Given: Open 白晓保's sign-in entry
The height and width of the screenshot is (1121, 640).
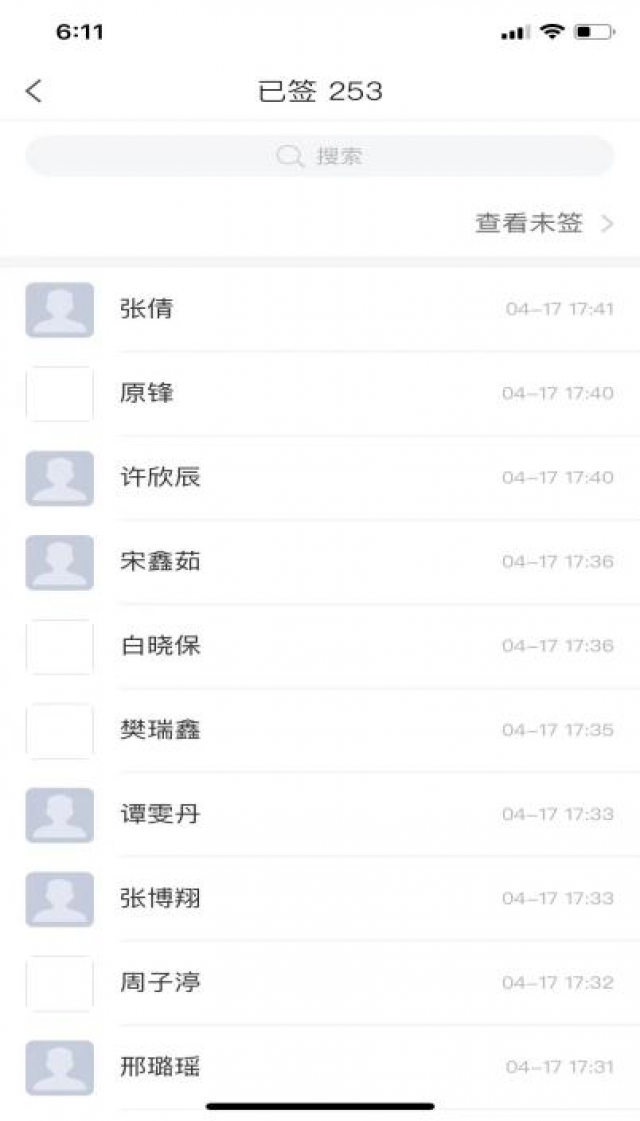Looking at the screenshot, I should coord(320,646).
